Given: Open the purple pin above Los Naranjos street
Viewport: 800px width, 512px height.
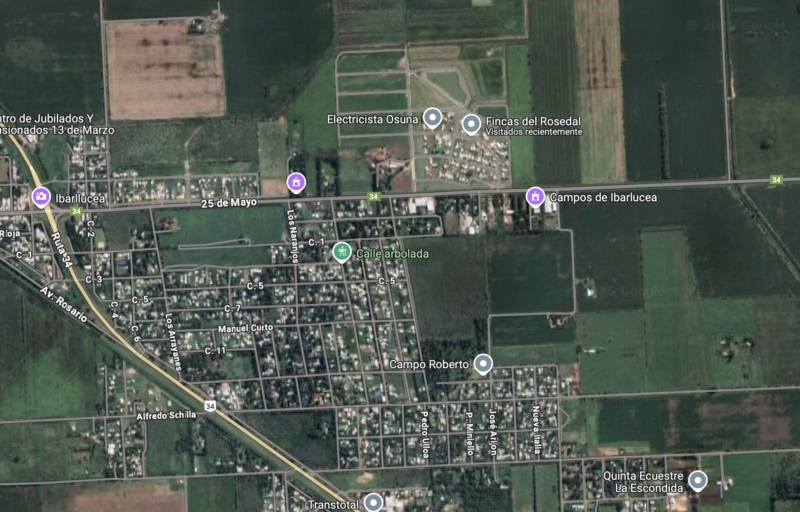Looking at the screenshot, I should [x=295, y=182].
